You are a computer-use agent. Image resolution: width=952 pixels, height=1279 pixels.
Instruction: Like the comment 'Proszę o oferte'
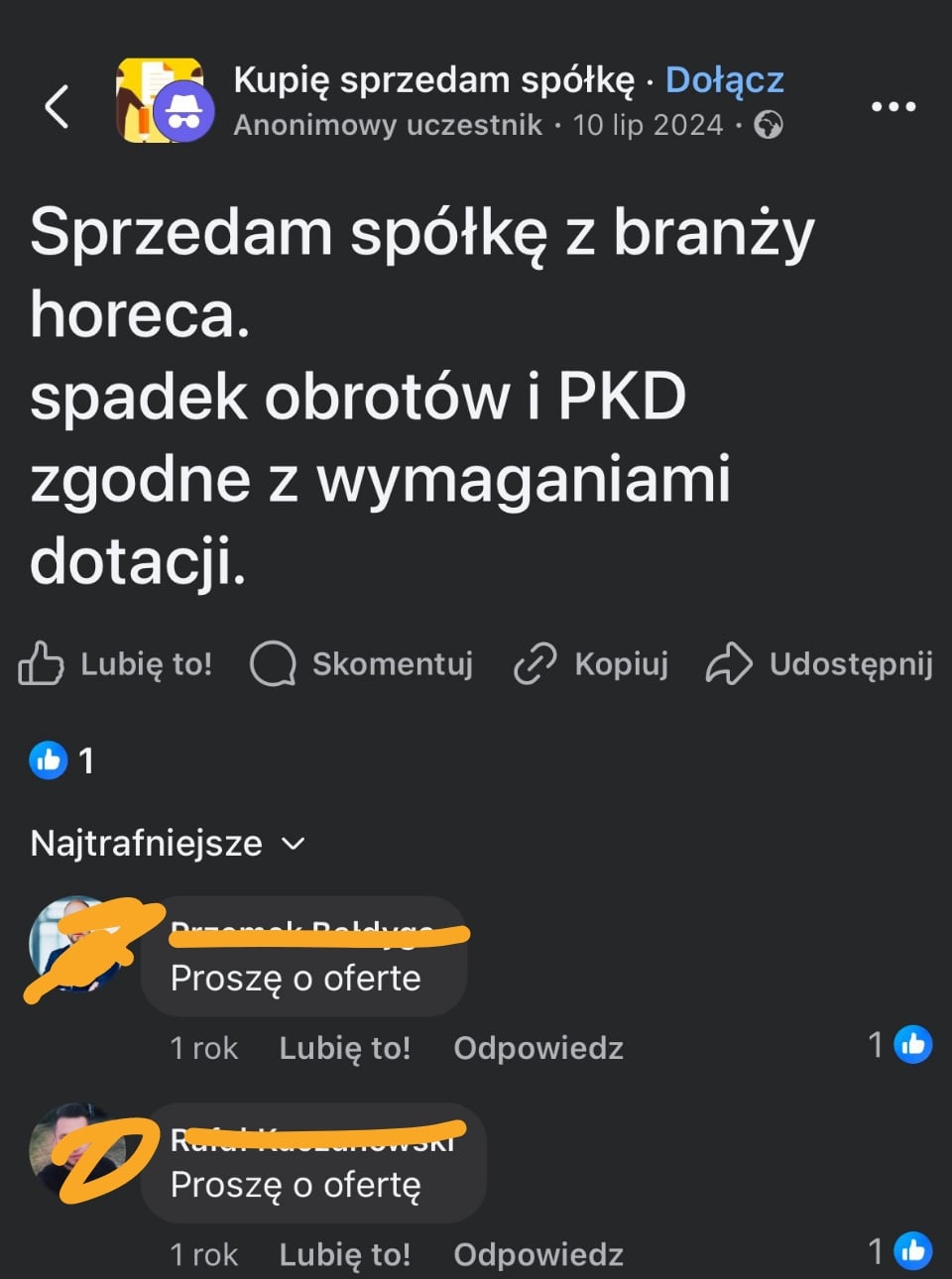point(344,1048)
